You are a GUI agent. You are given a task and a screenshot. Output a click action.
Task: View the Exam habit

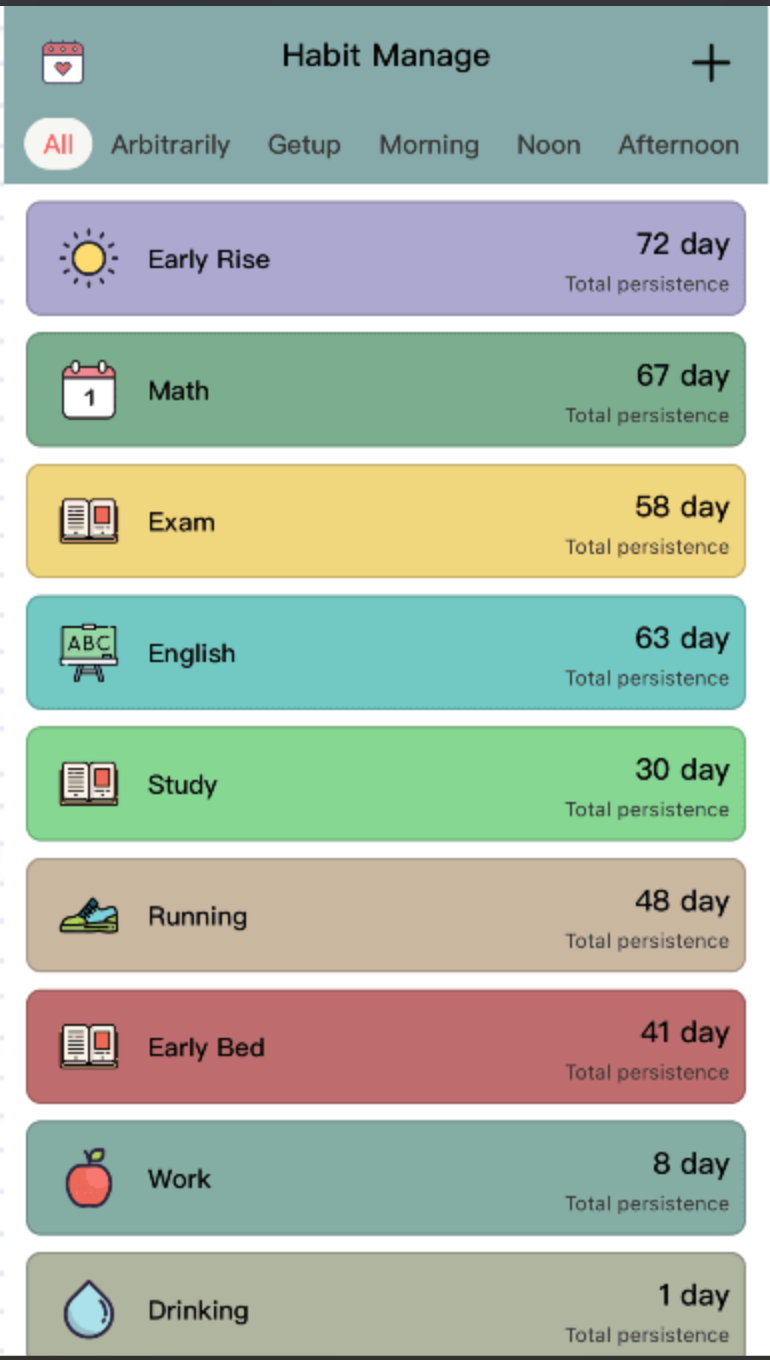pyautogui.click(x=385, y=521)
